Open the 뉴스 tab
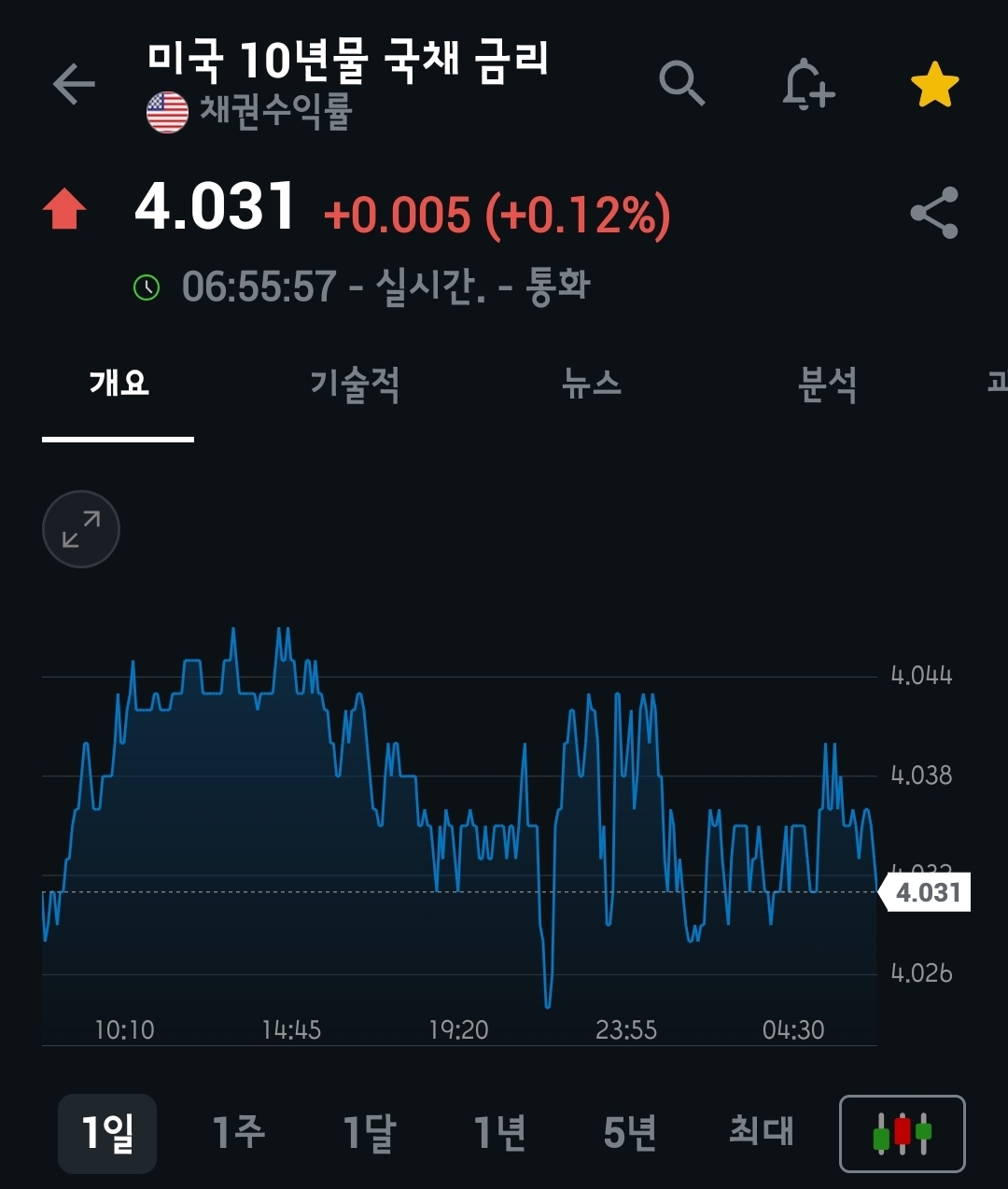This screenshot has height=1189, width=1008. 591,384
